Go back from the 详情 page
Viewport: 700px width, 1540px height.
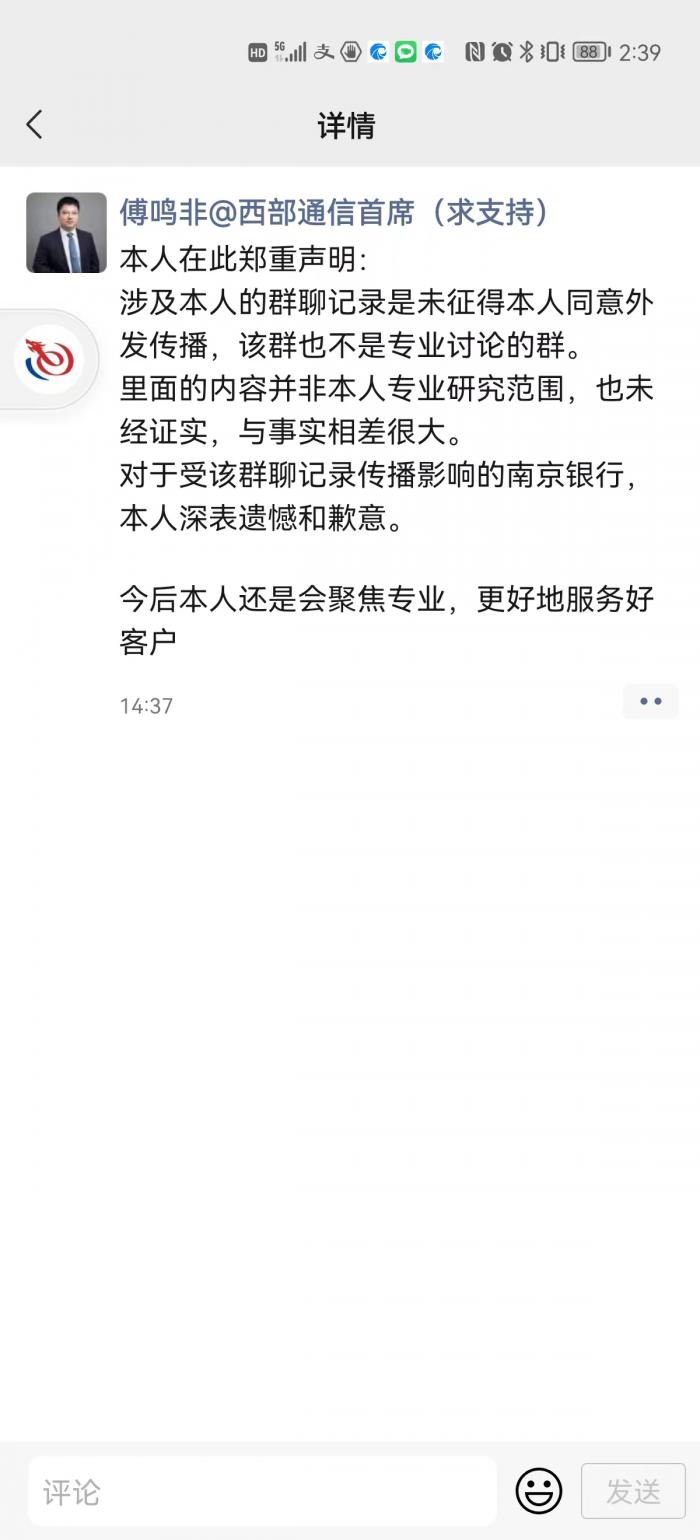(35, 125)
